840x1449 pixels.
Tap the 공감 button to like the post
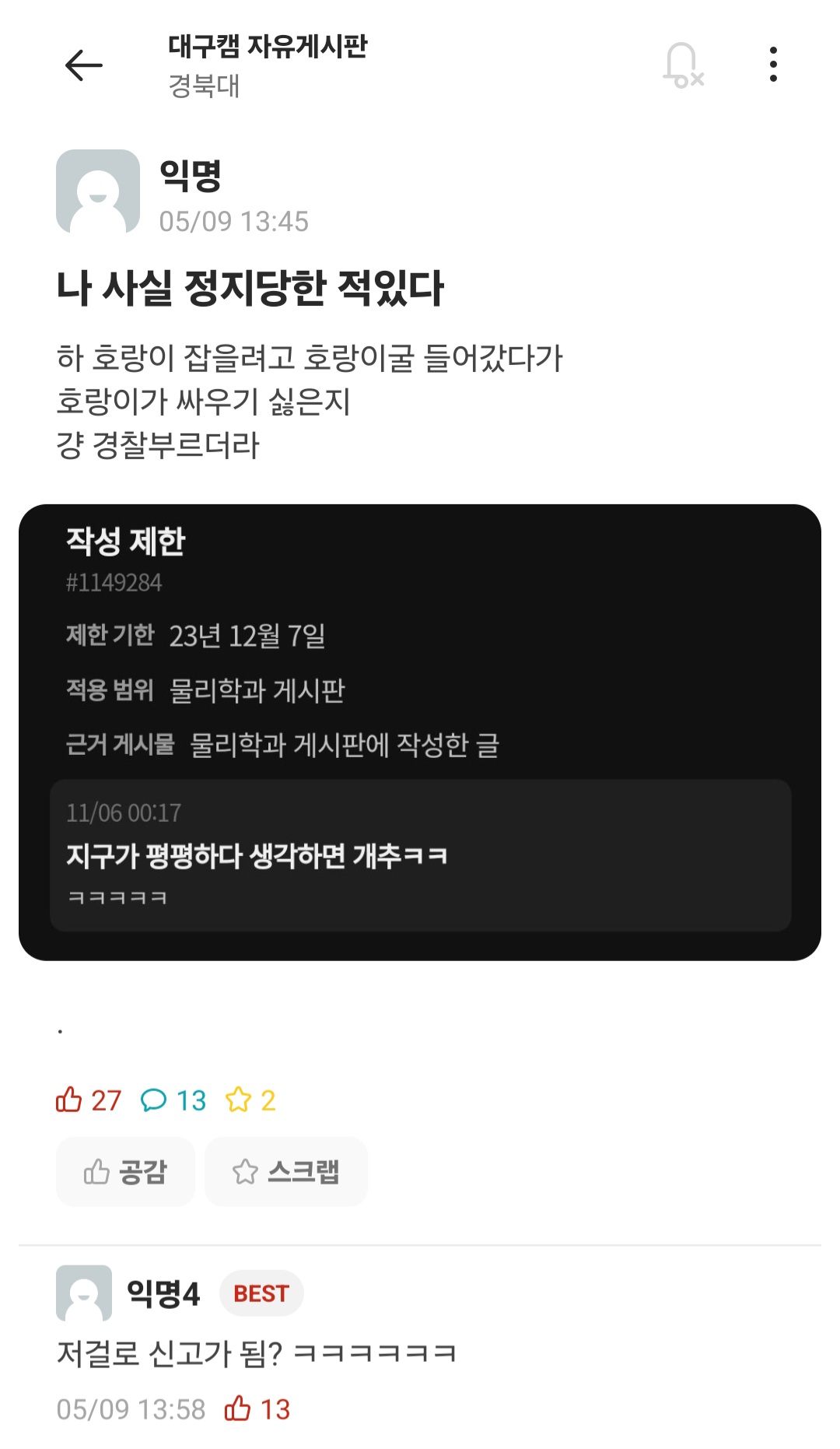coord(125,1171)
